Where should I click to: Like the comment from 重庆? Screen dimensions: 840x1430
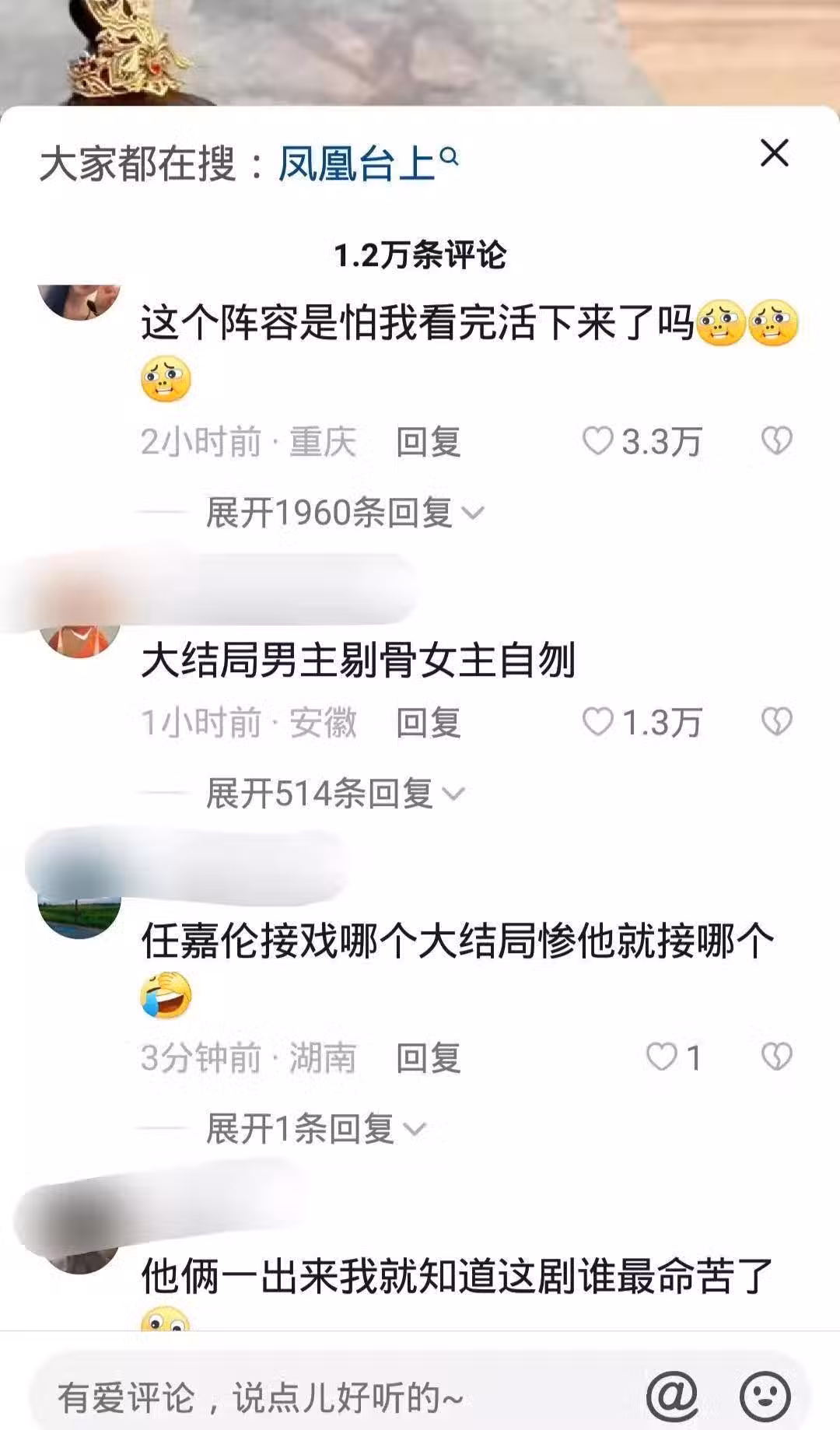(598, 441)
